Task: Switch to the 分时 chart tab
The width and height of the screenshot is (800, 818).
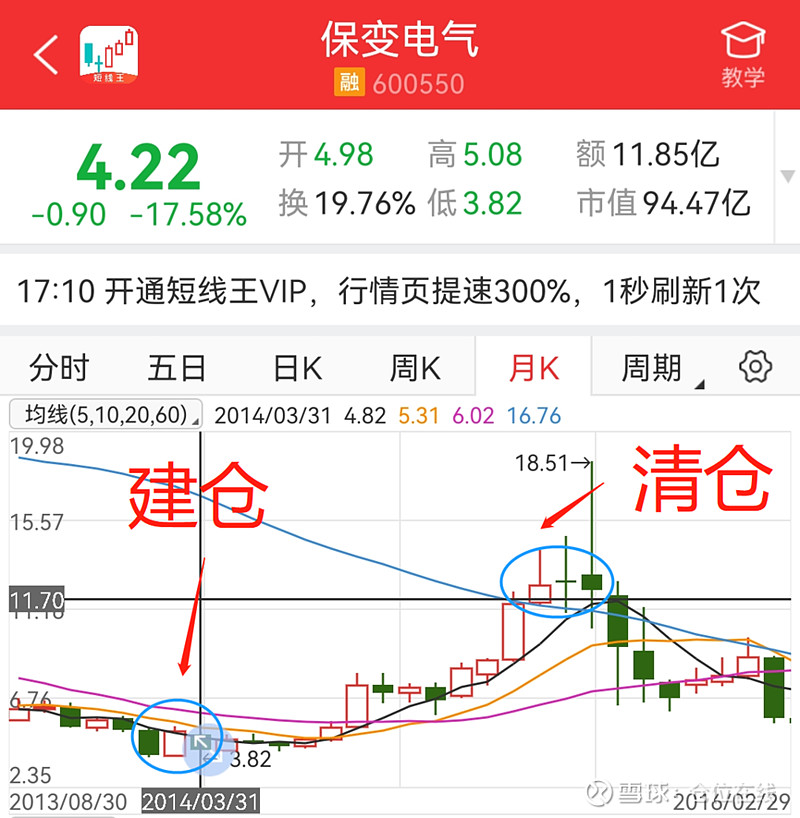Action: tap(59, 368)
